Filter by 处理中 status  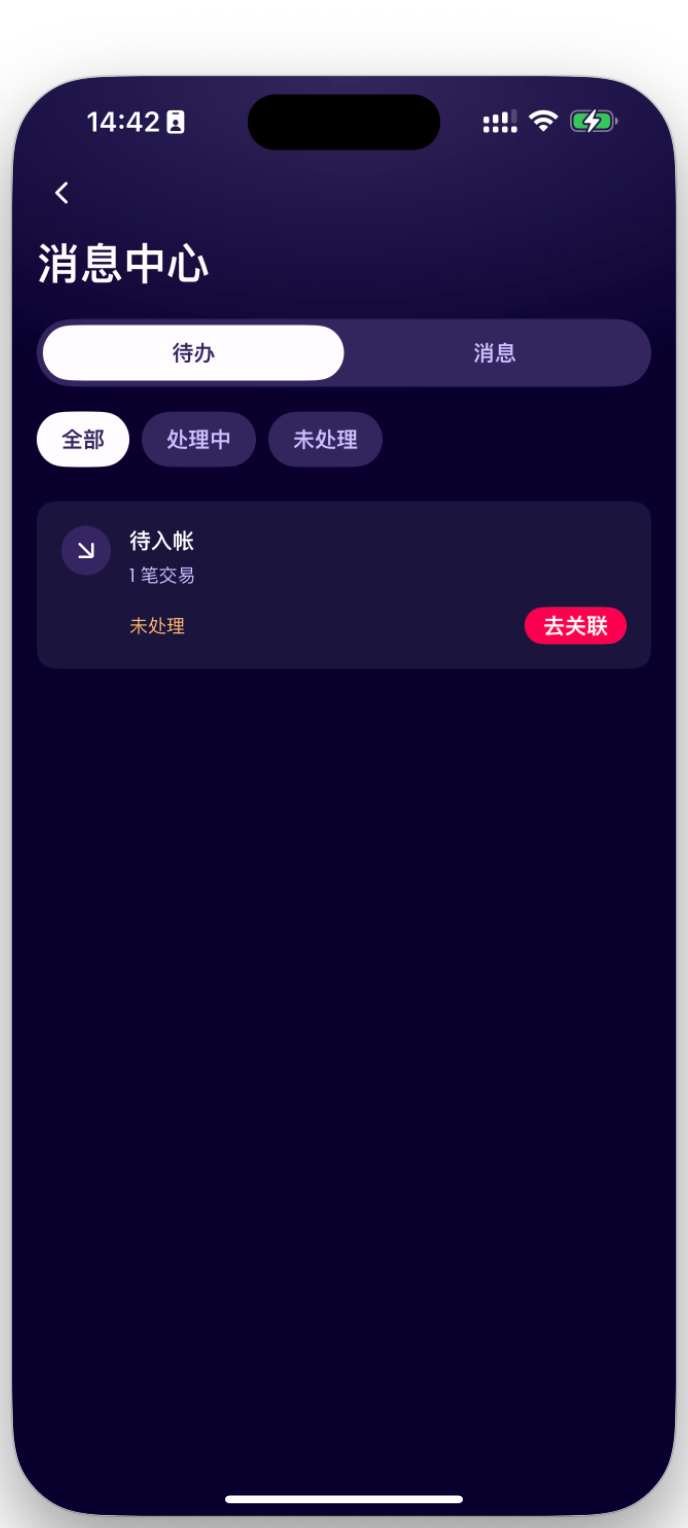198,439
